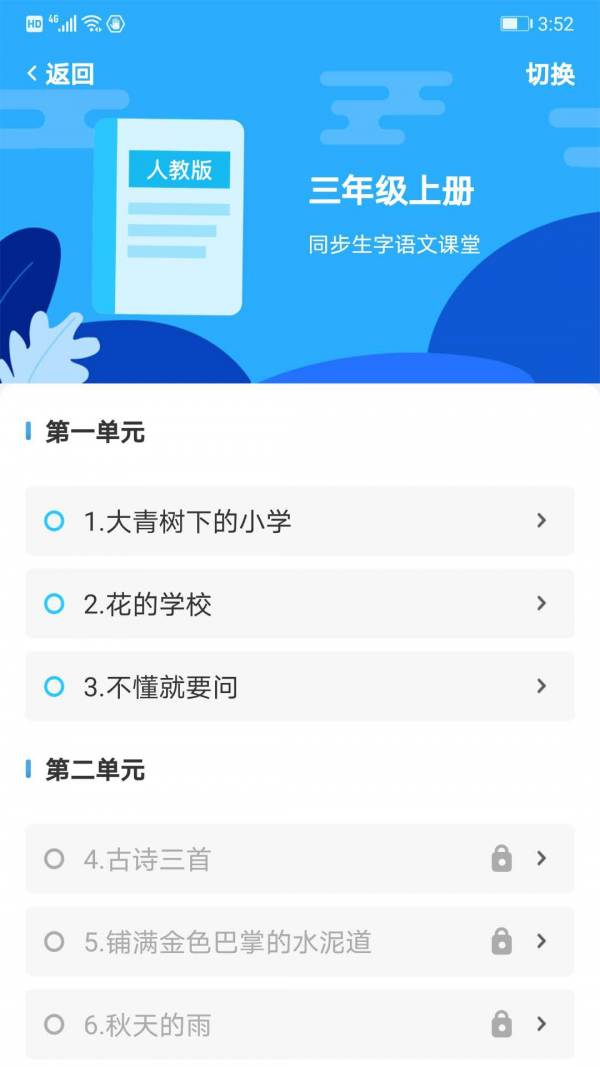Select locked lesson 5.铺满金色巴掌的水泥道
The width and height of the screenshot is (600, 1067).
[x=300, y=942]
